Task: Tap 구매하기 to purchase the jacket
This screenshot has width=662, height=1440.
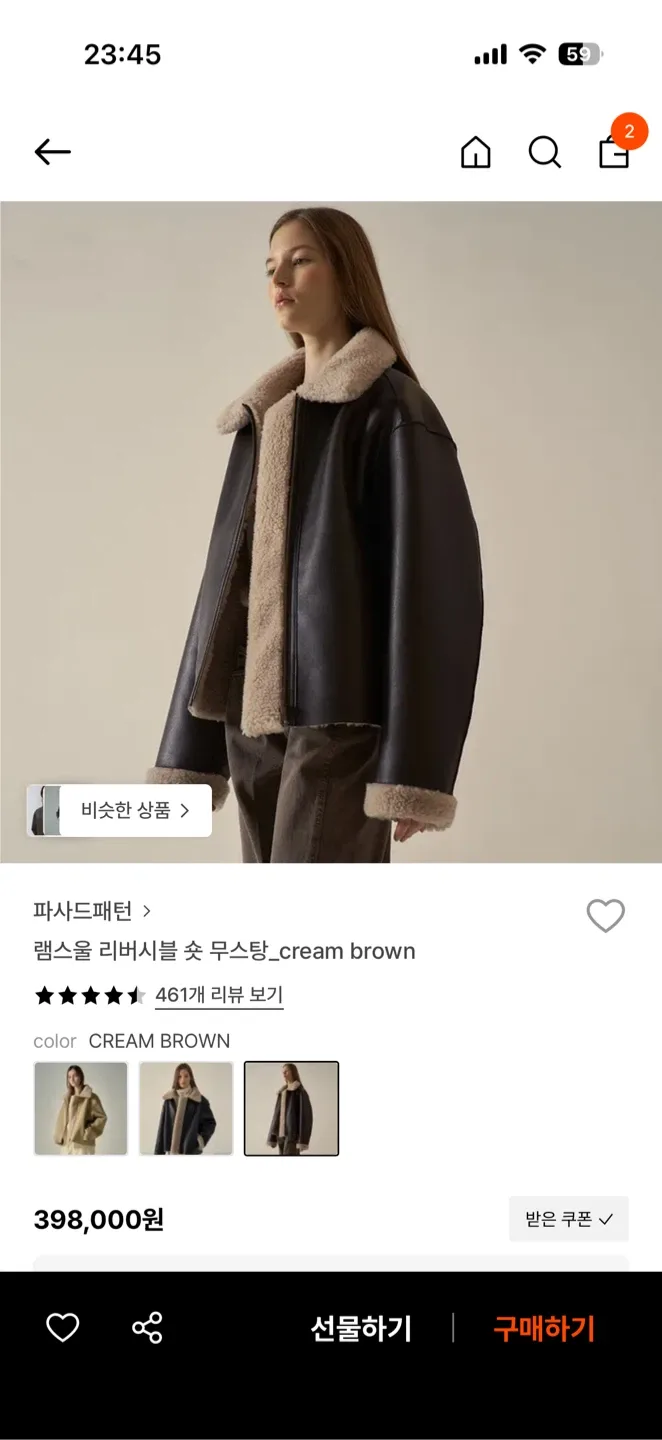Action: 544,1329
